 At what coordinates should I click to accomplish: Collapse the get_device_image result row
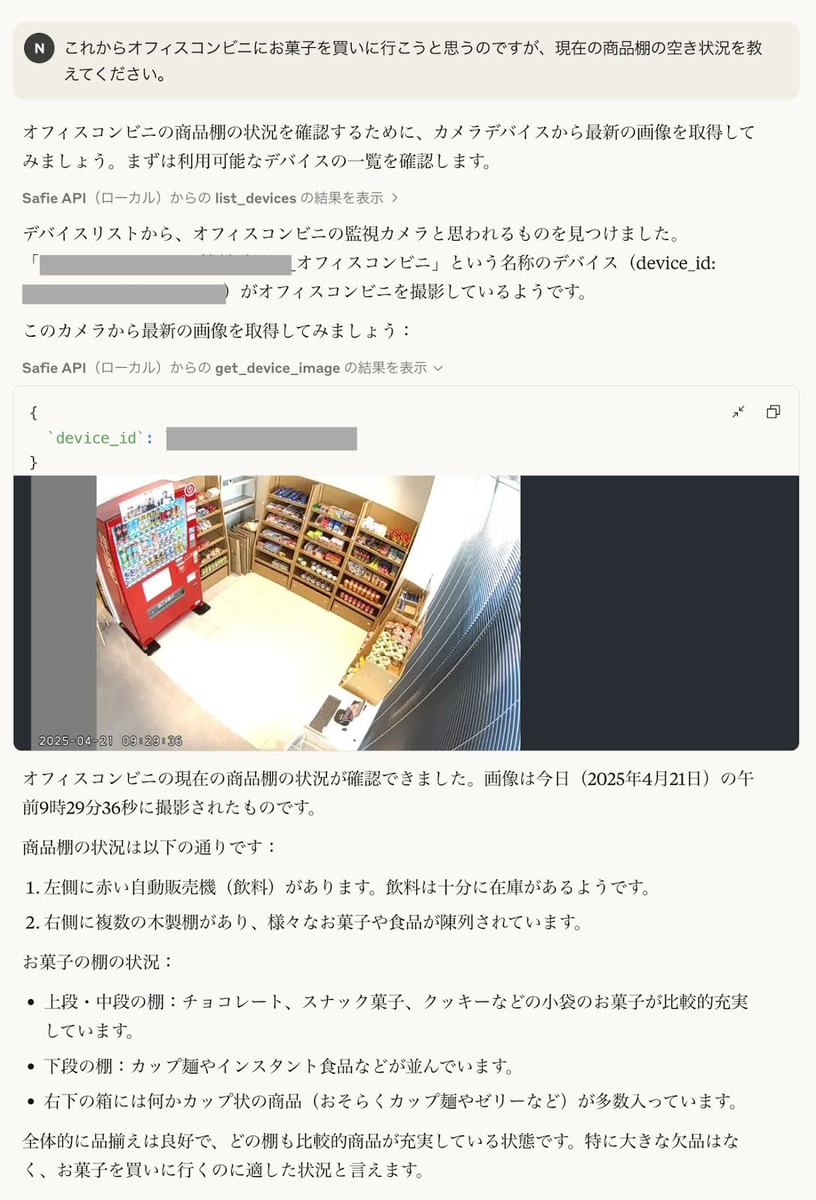232,368
